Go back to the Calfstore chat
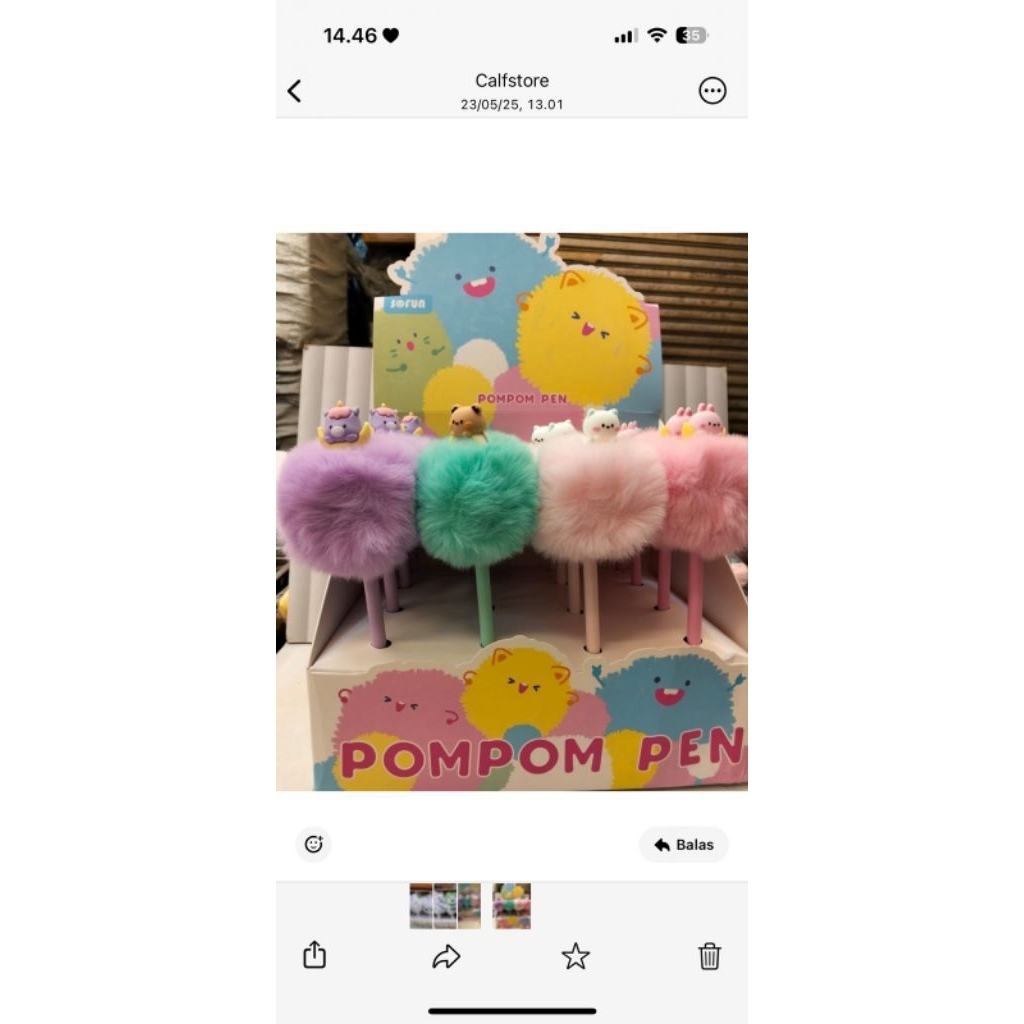This screenshot has height=1024, width=1024. coord(295,91)
